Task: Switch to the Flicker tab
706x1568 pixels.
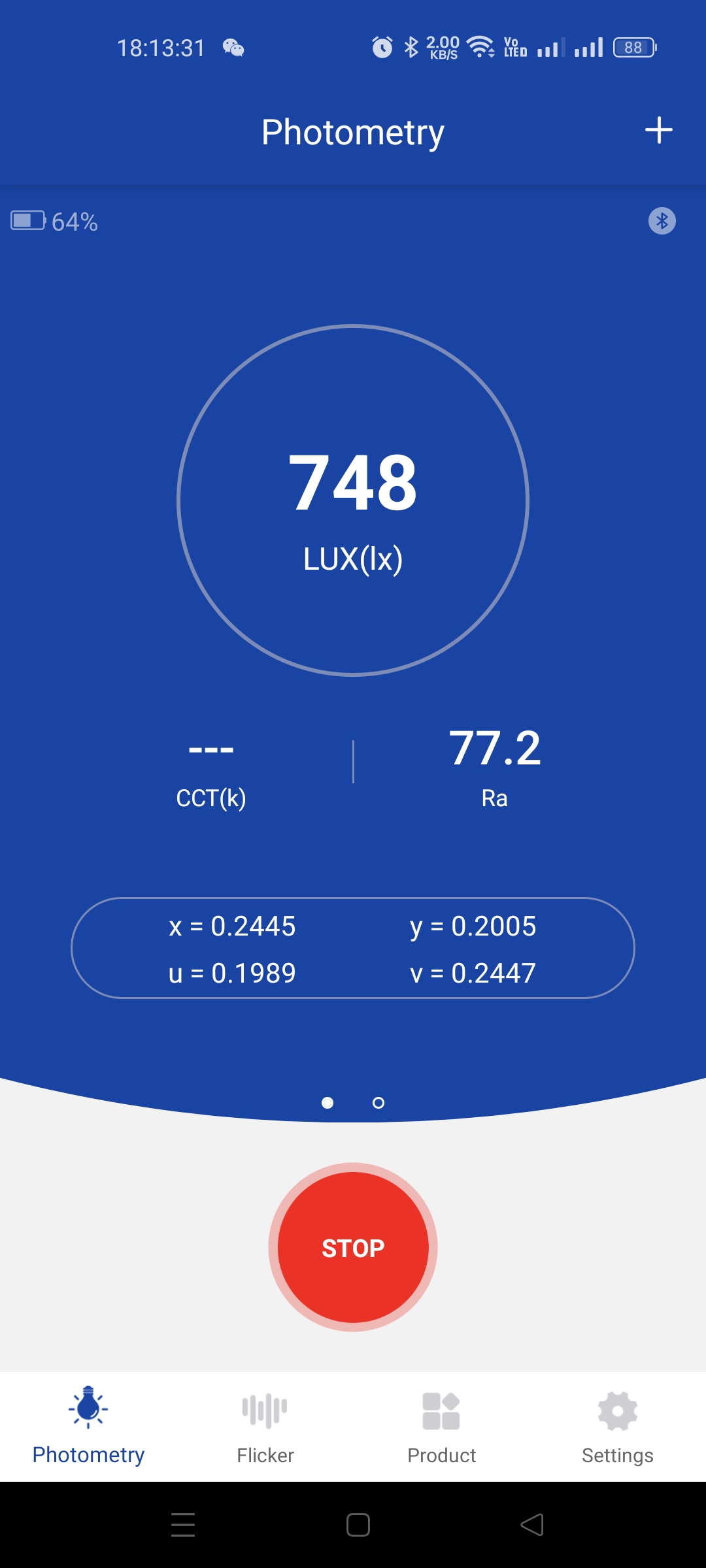Action: point(265,1427)
